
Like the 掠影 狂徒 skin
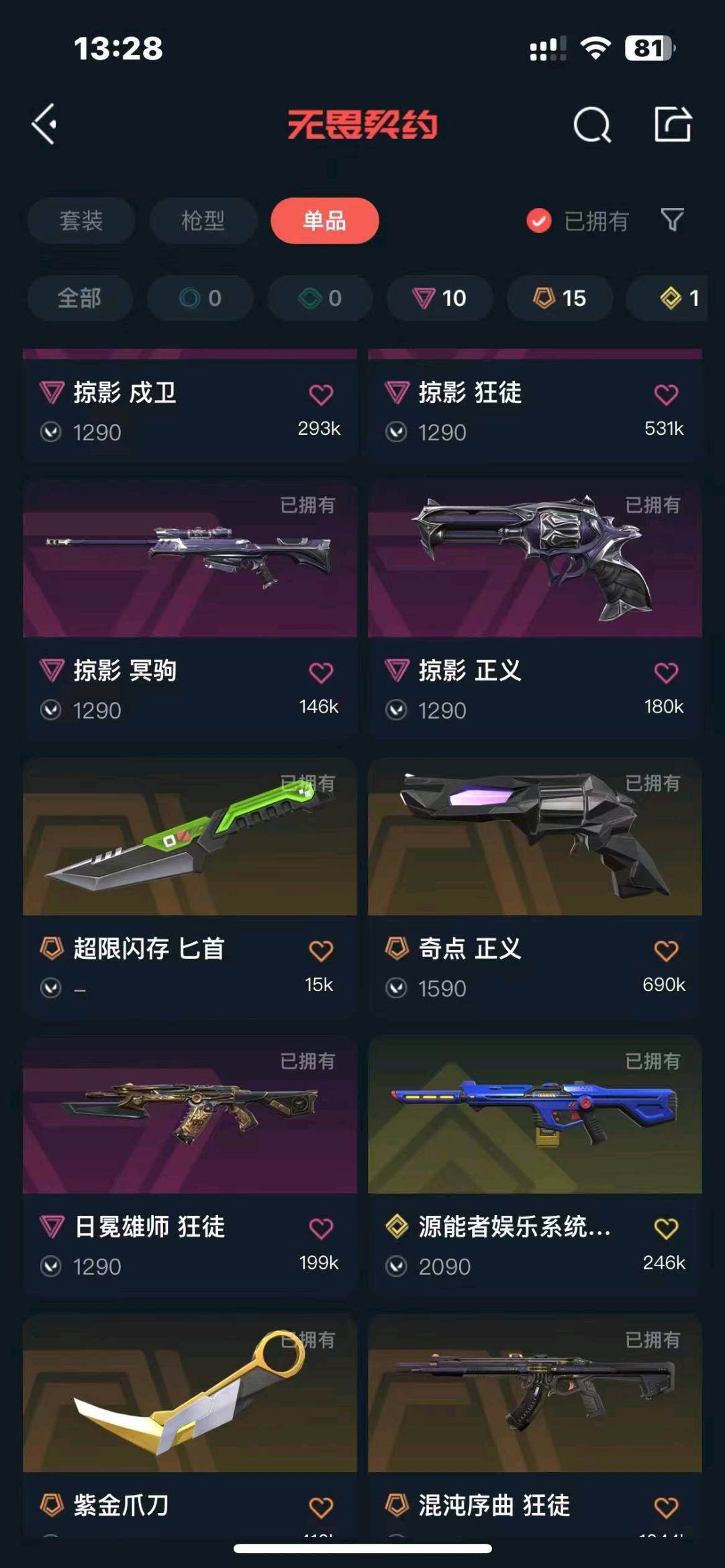665,395
